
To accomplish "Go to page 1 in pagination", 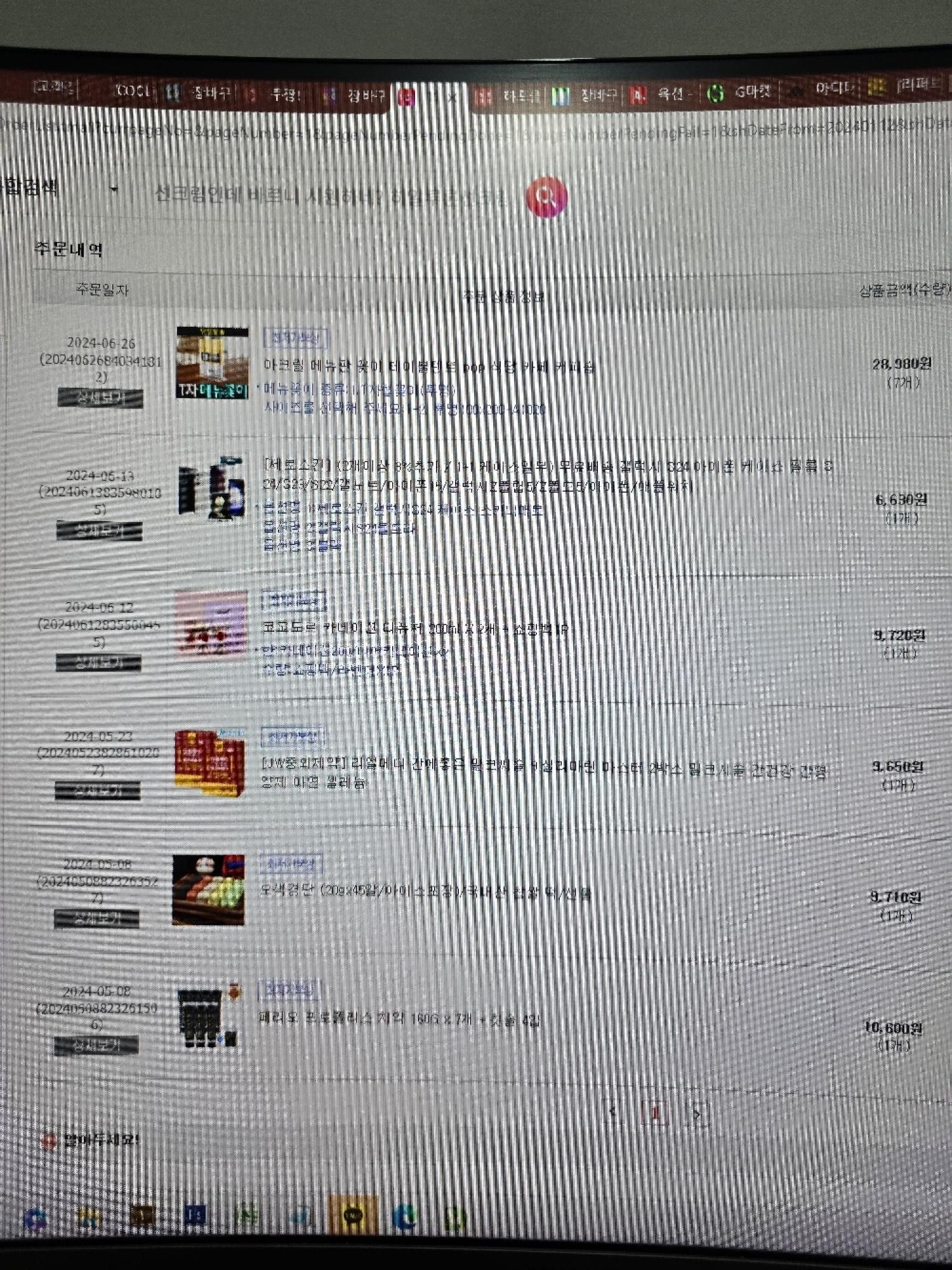I will coord(654,1113).
